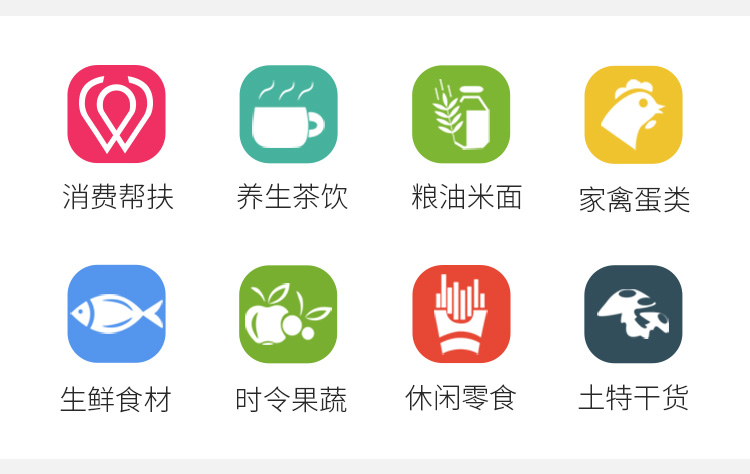
Task: Go to the 家禽蛋类 category
Action: (633, 115)
